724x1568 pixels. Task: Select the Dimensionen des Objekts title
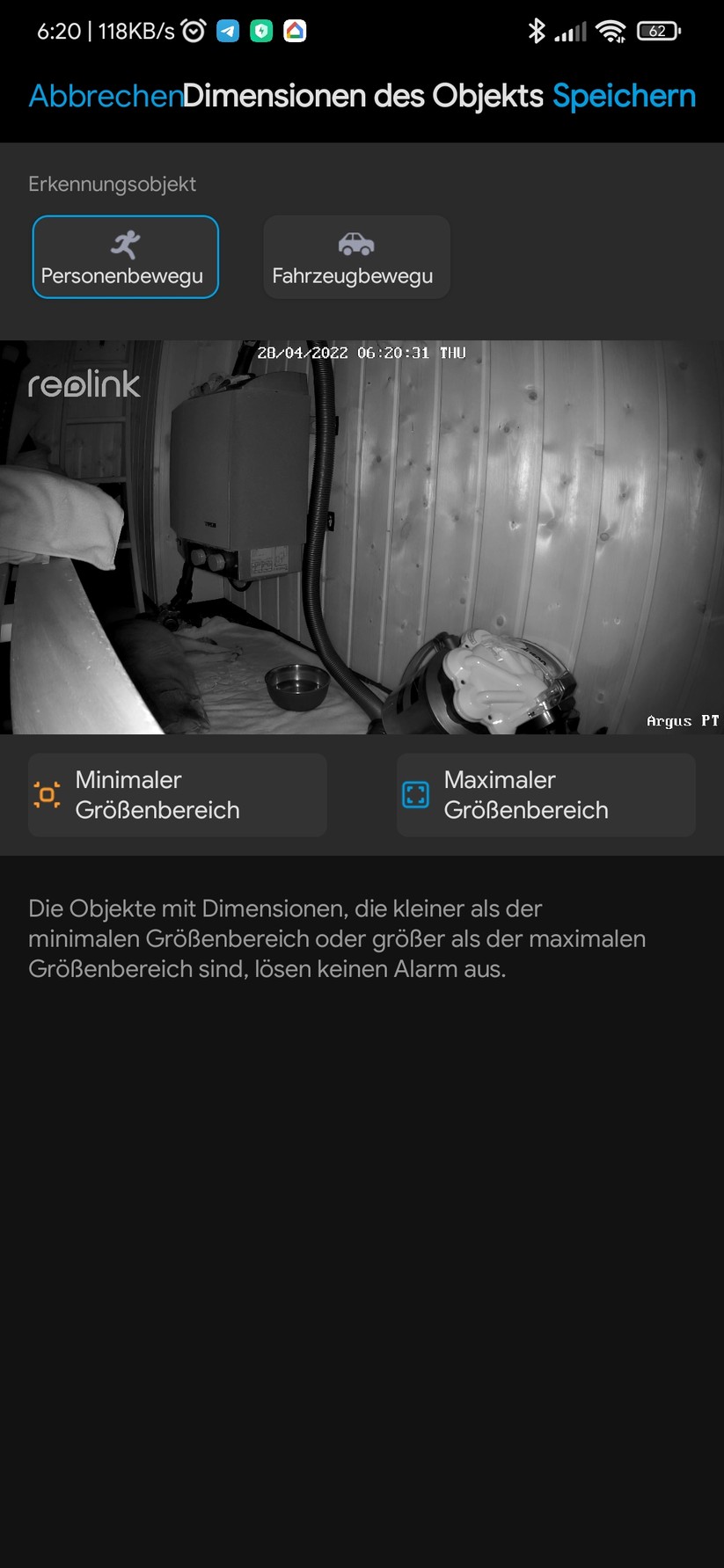(x=362, y=95)
